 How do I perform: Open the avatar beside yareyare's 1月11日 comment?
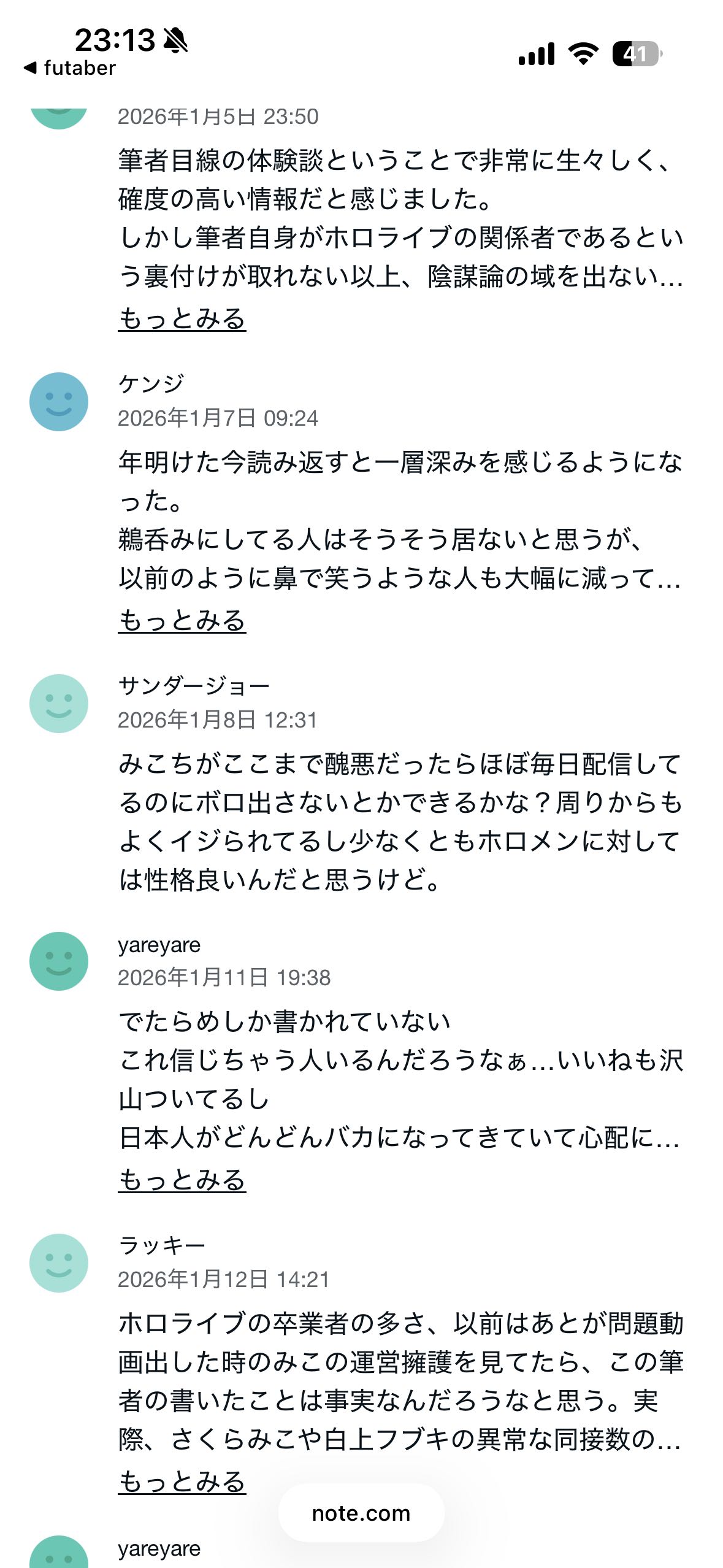coord(59,961)
